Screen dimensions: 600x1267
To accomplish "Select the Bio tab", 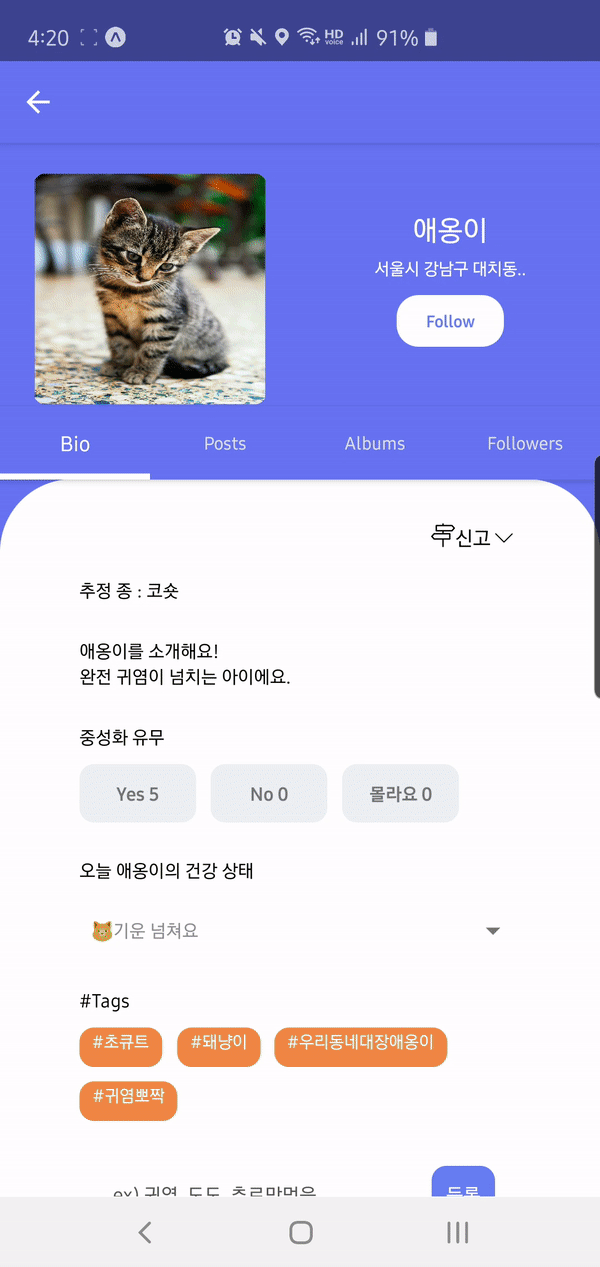I will [x=75, y=444].
